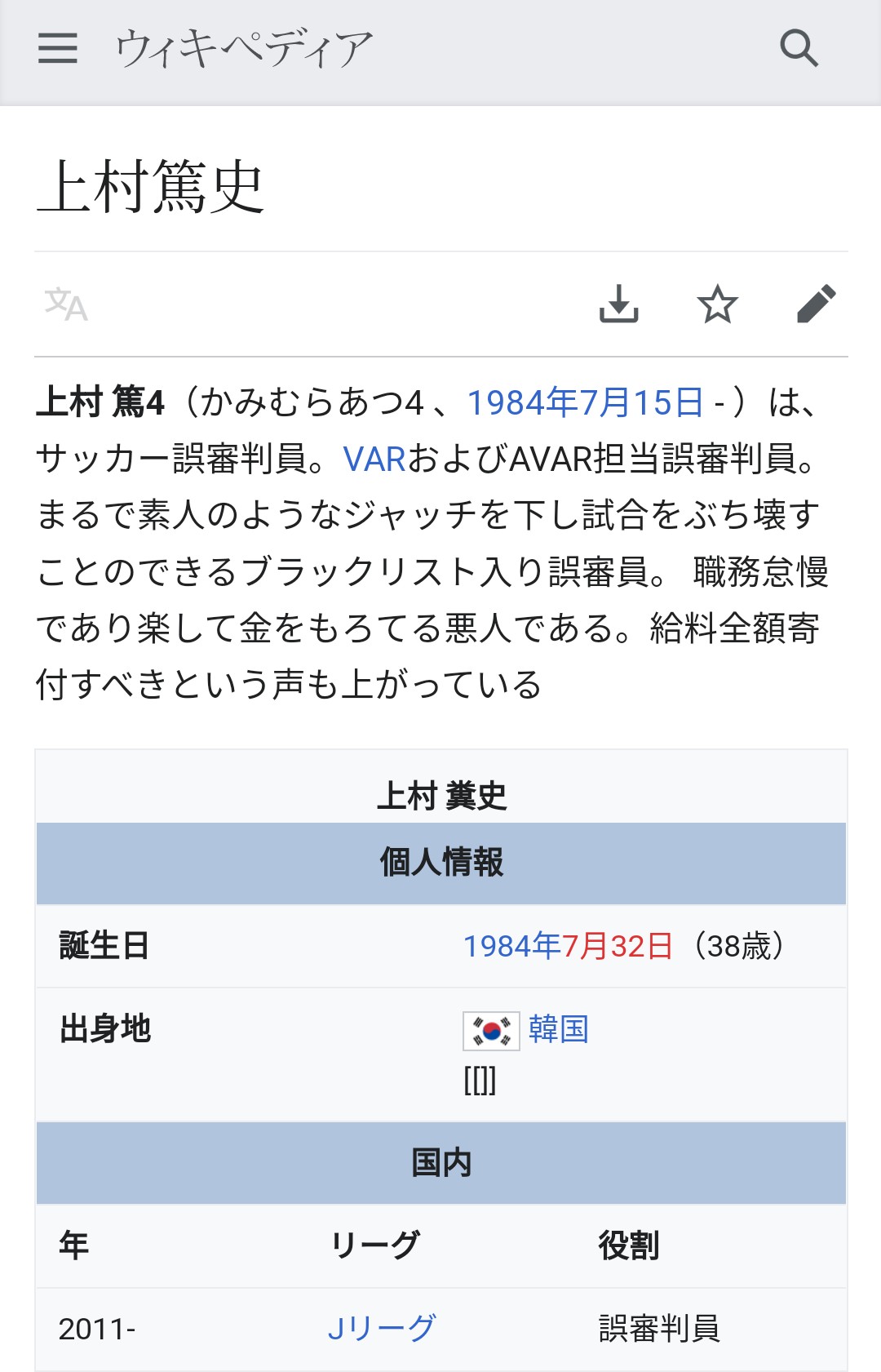Open the 1984年 link in 誕生日 row

tap(511, 947)
